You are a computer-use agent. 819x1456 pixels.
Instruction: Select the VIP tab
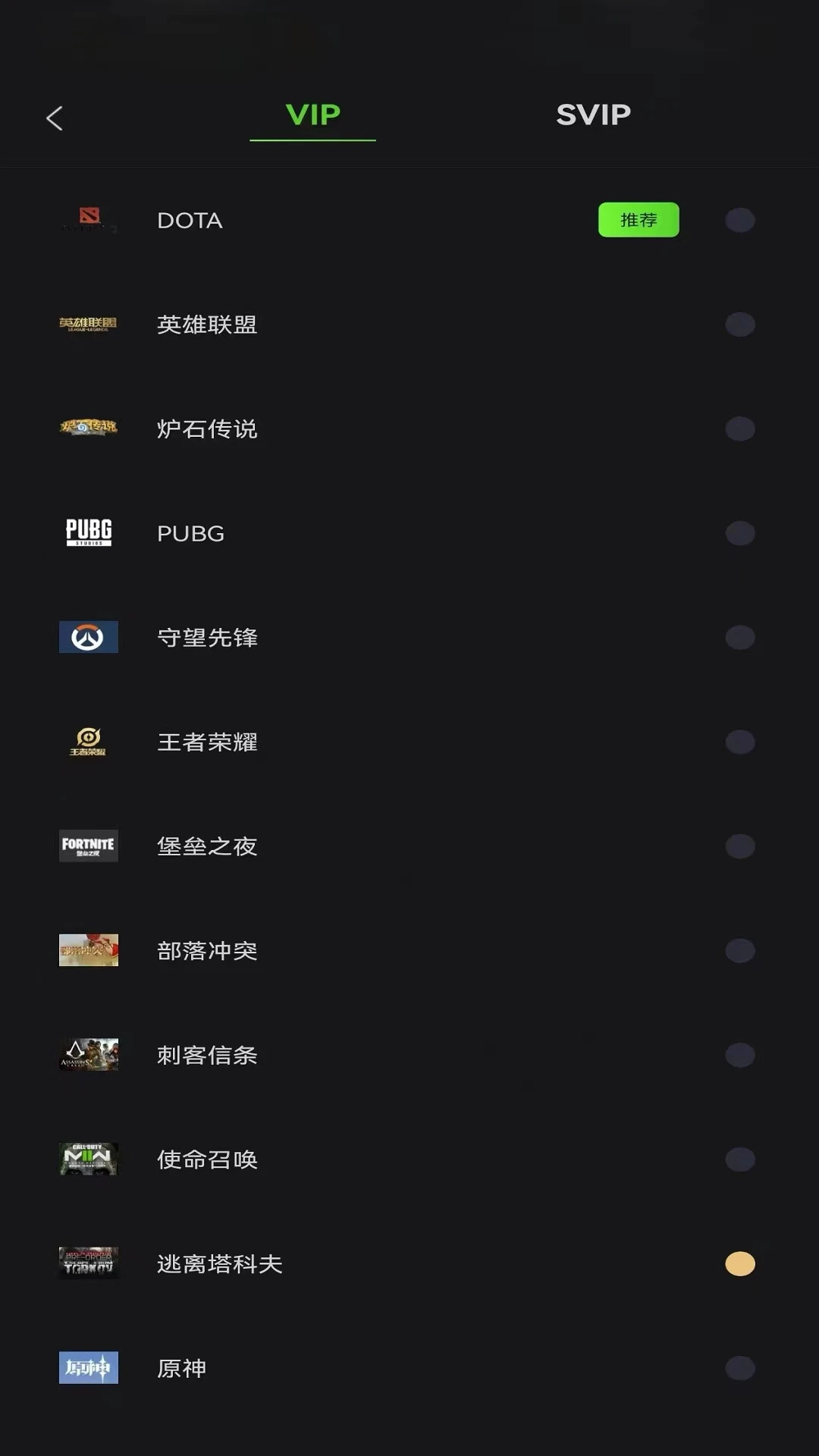[x=312, y=114]
